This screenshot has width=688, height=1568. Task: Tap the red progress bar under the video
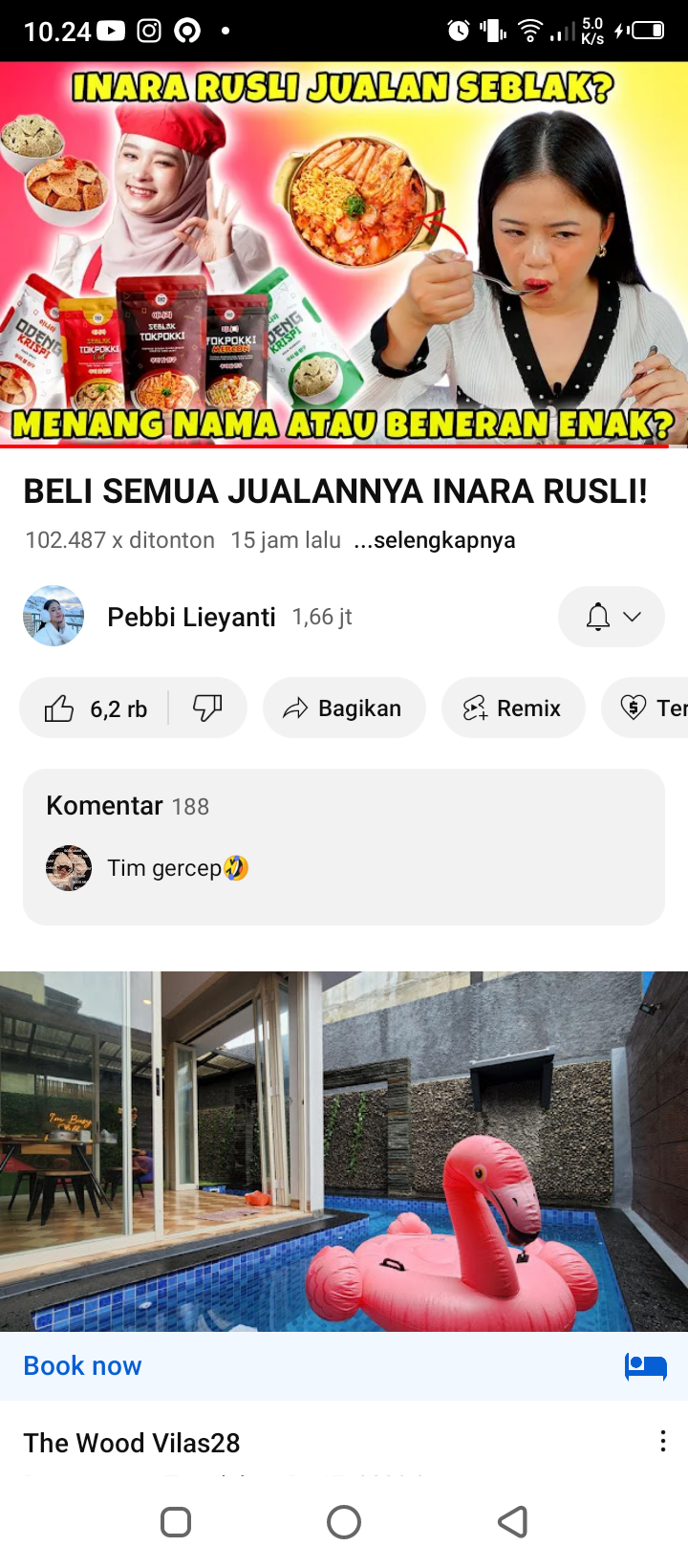click(344, 447)
